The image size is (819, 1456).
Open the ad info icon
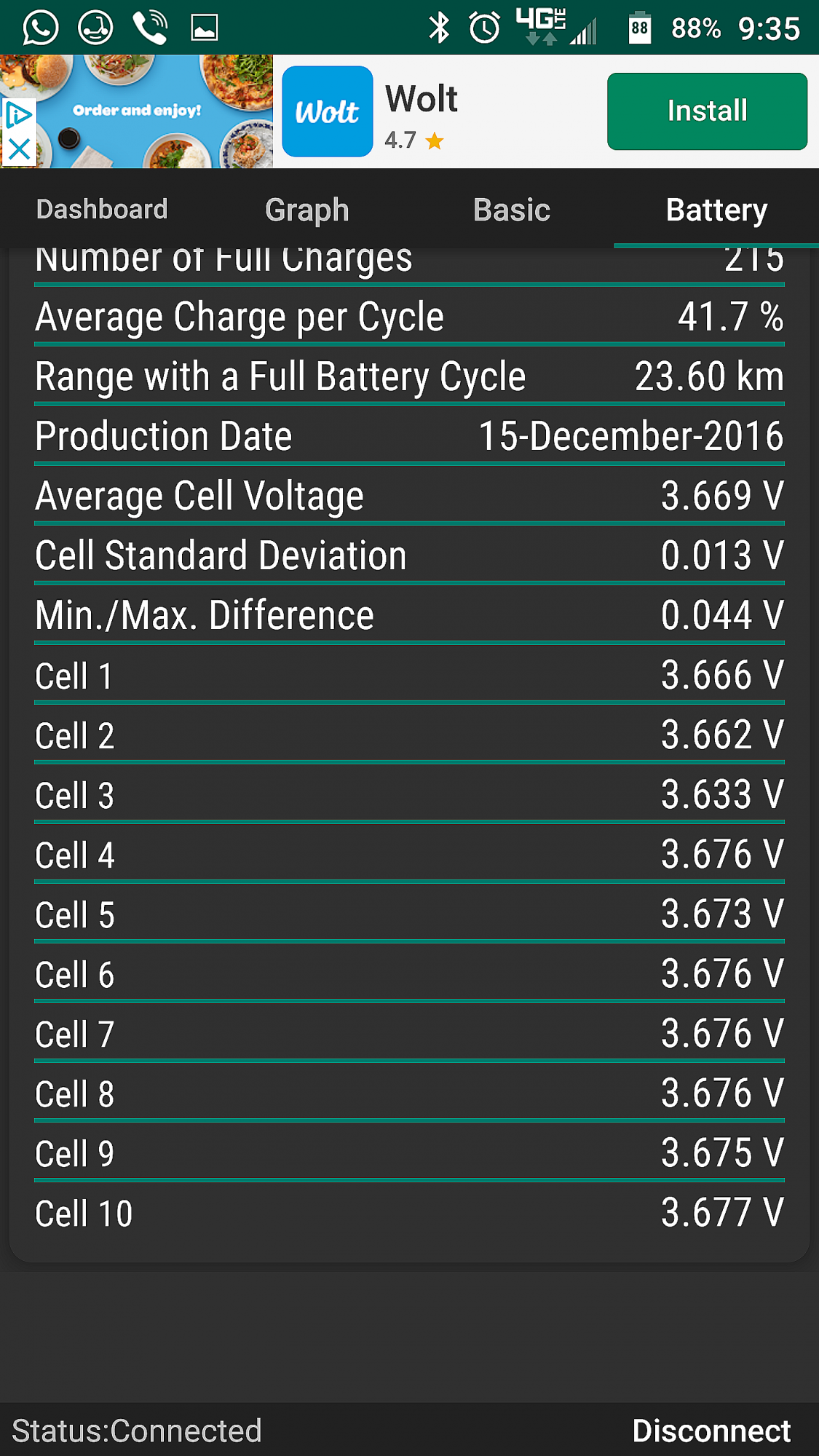tap(19, 115)
